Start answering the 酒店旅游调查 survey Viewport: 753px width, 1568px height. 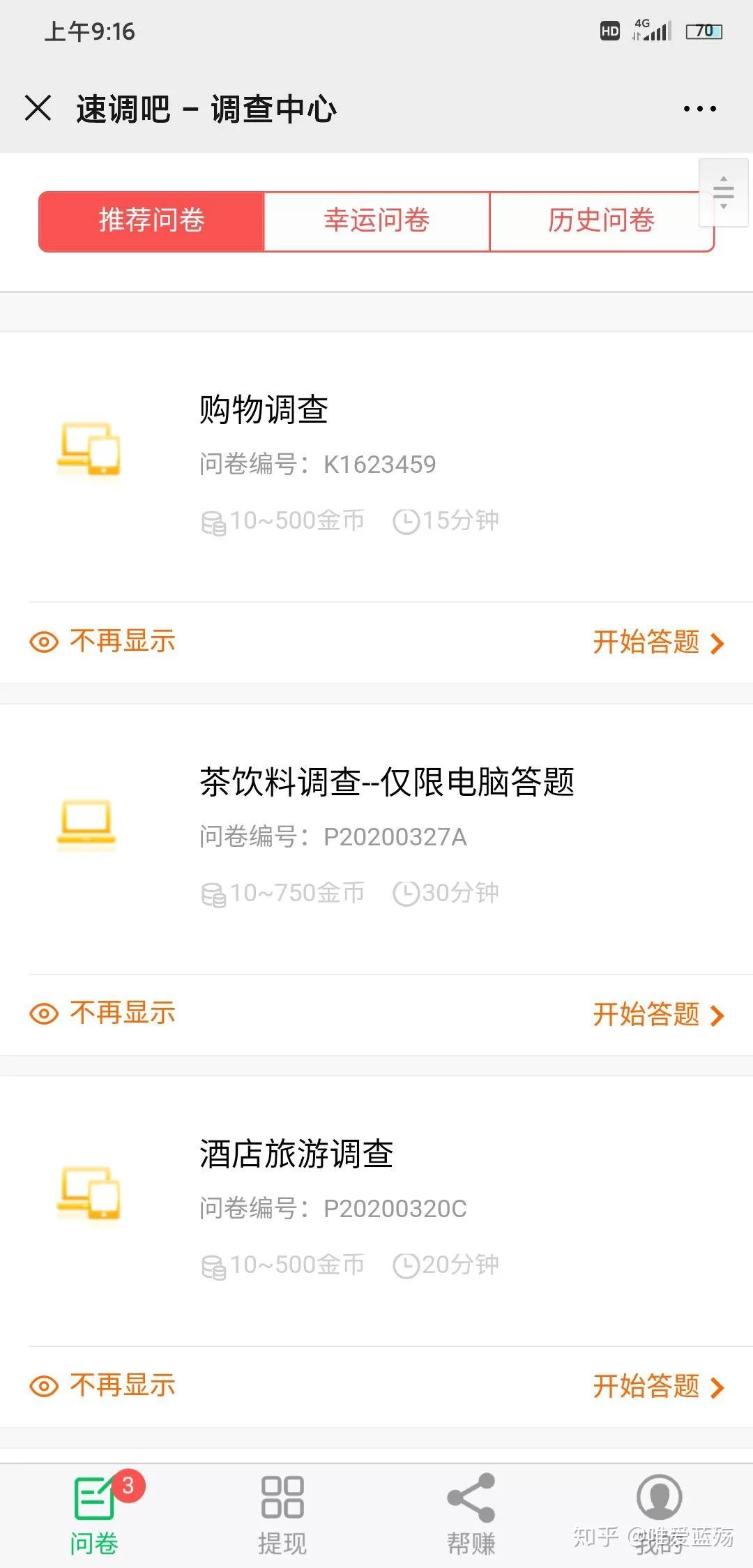pos(657,1386)
